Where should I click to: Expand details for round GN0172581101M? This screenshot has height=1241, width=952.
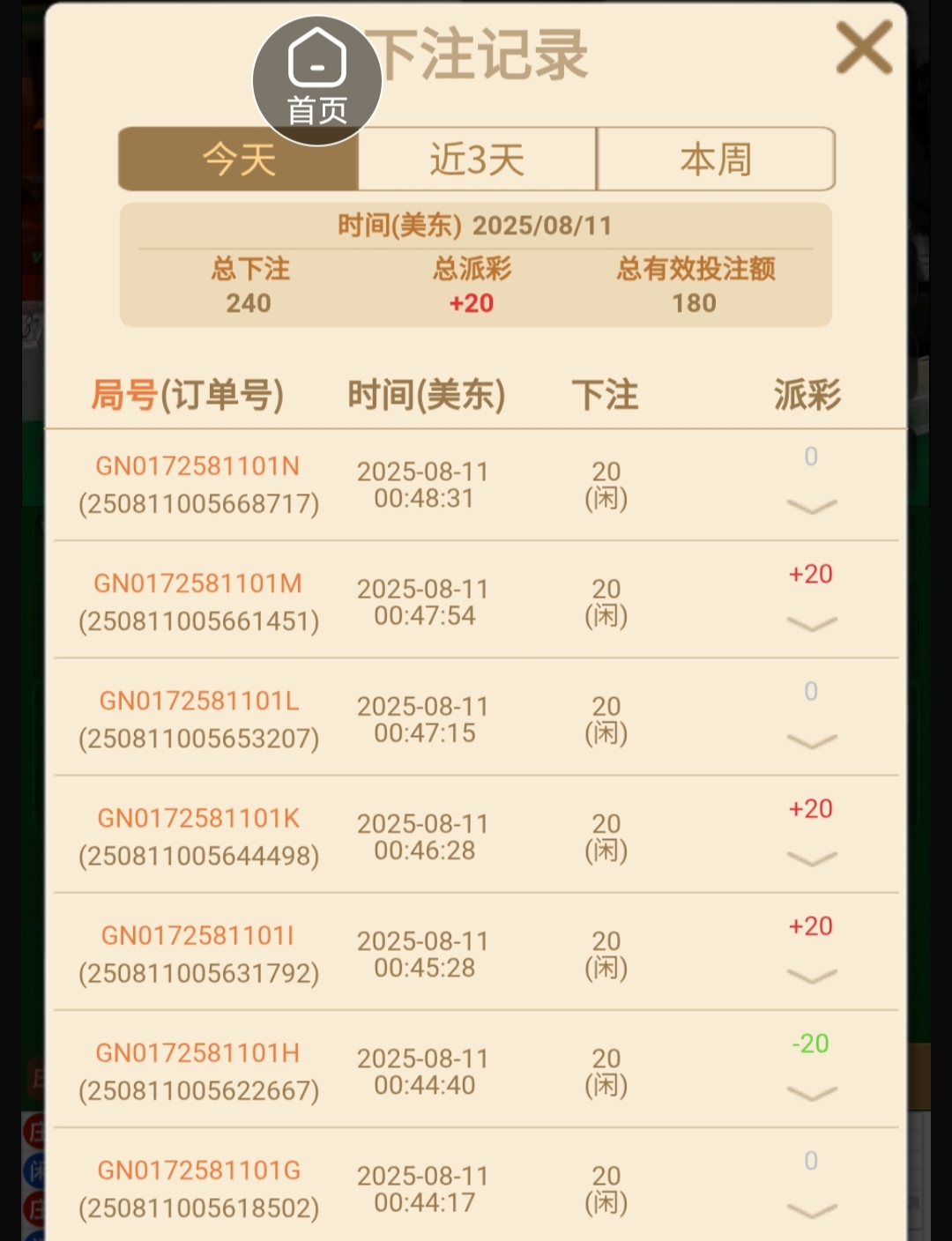coord(811,624)
